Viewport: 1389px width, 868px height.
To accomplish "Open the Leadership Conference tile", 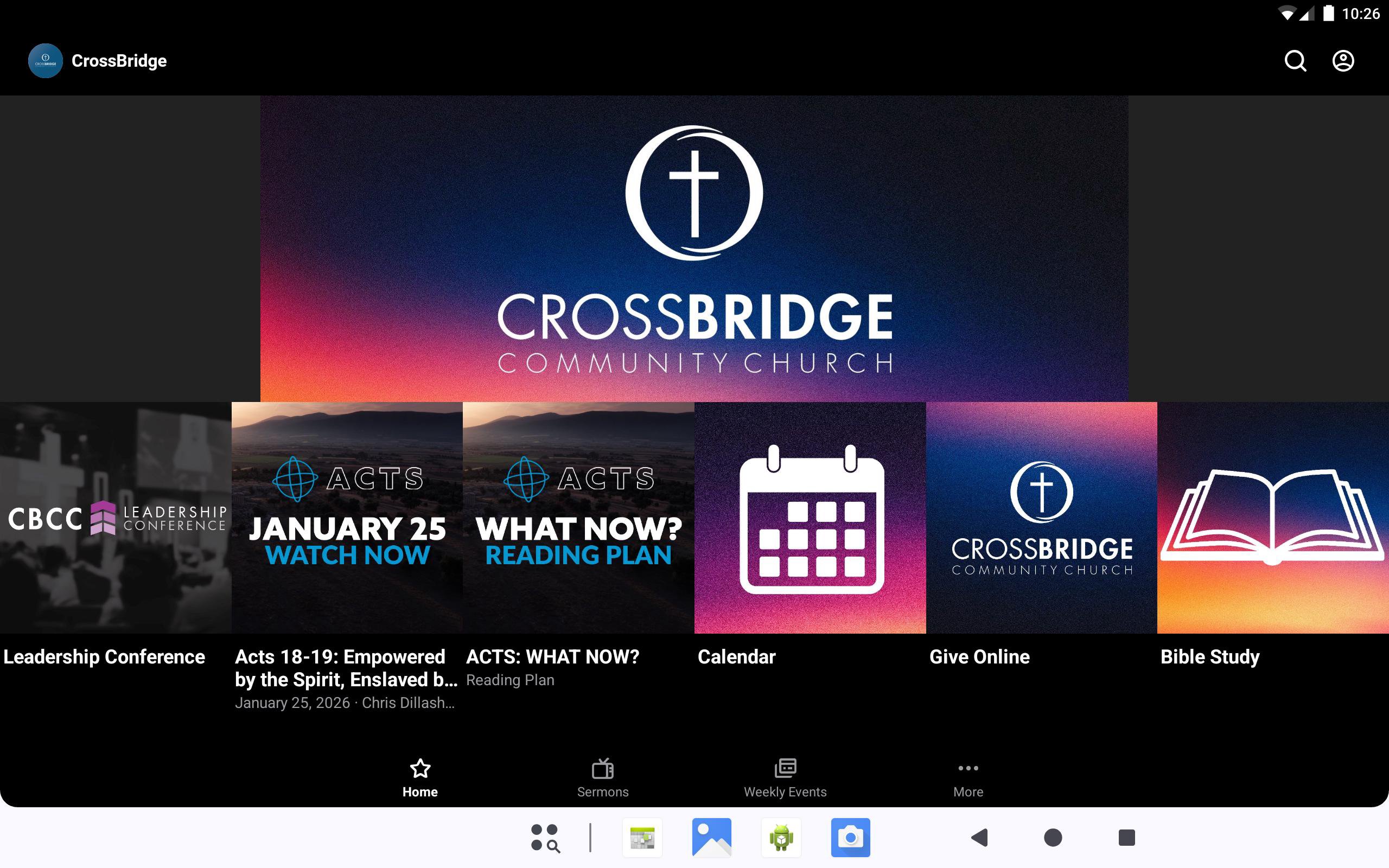I will tap(116, 518).
